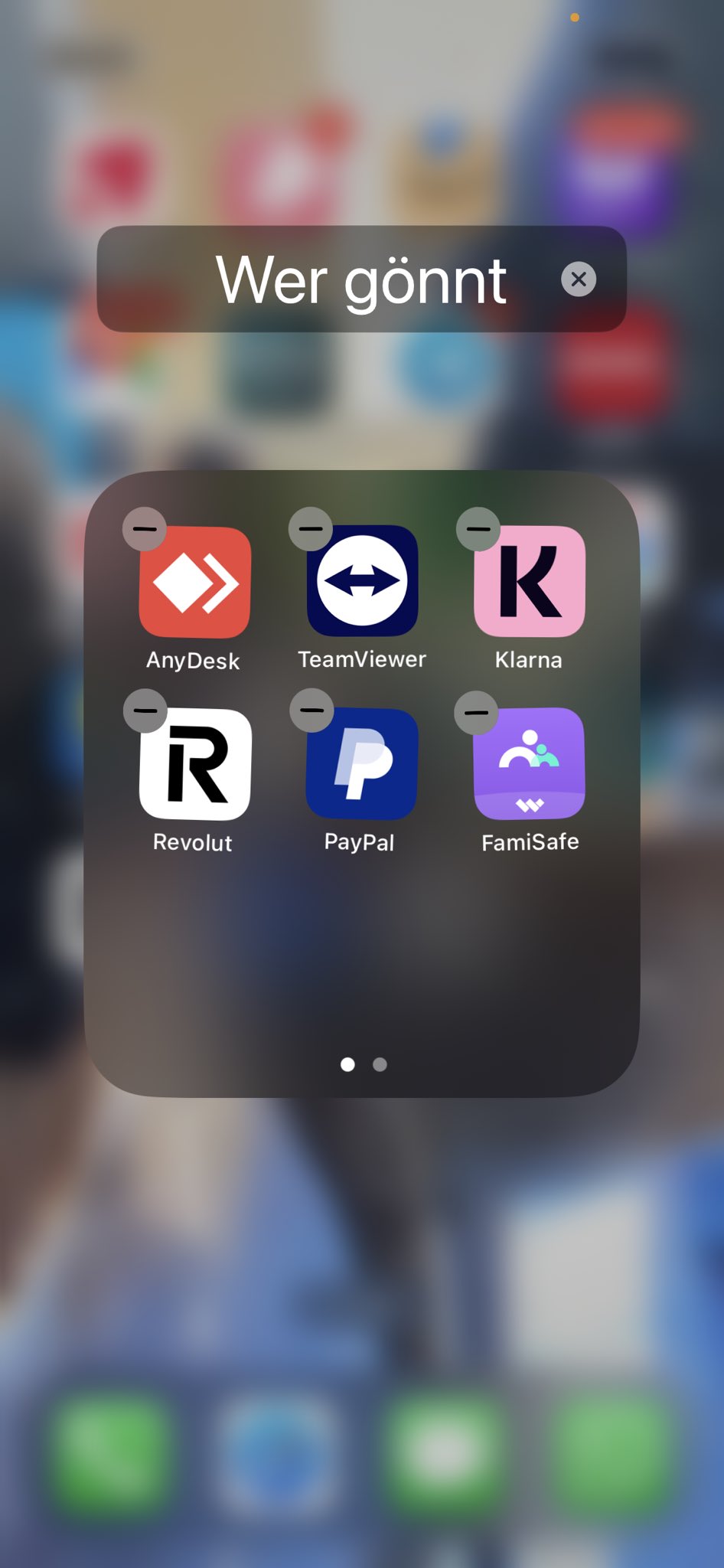The width and height of the screenshot is (724, 1568).
Task: Open the AnyDesk app icon
Action: click(195, 582)
